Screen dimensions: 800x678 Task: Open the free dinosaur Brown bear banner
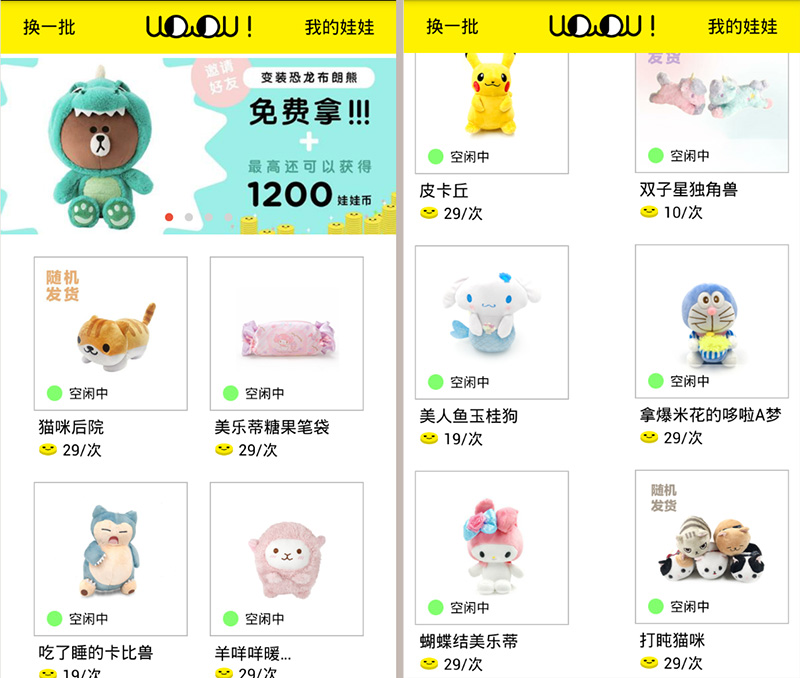pyautogui.click(x=198, y=145)
